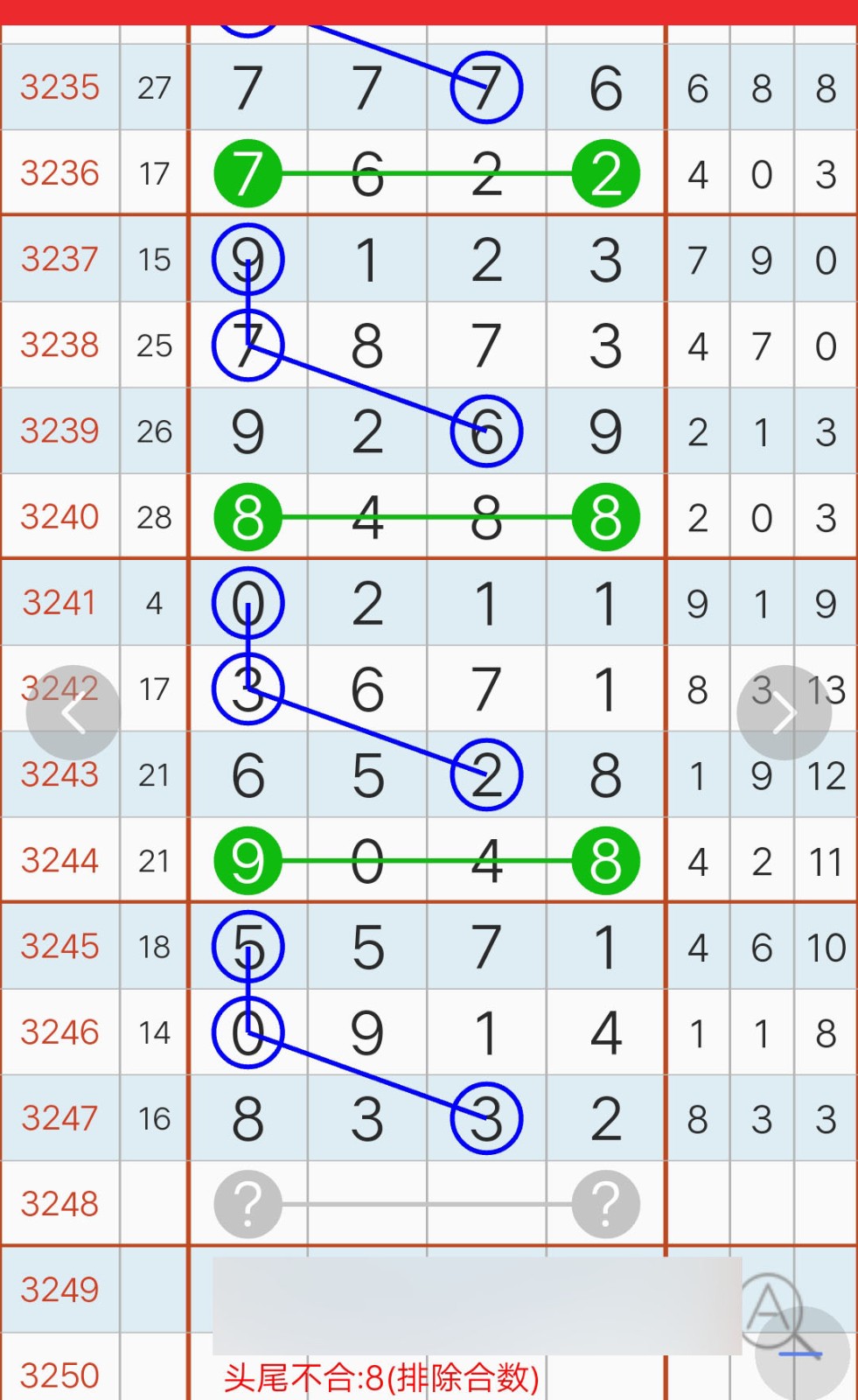Go to the next image with right arrow
This screenshot has height=1400, width=858.
[784, 713]
